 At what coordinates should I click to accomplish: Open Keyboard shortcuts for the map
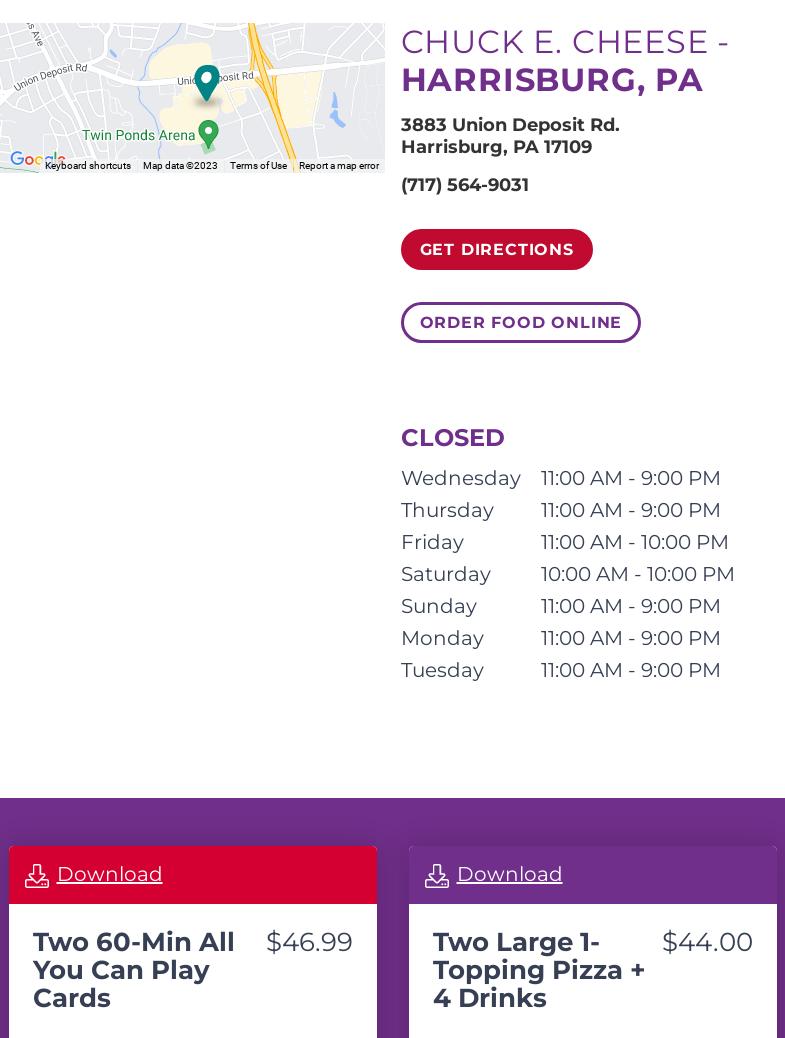tap(88, 166)
